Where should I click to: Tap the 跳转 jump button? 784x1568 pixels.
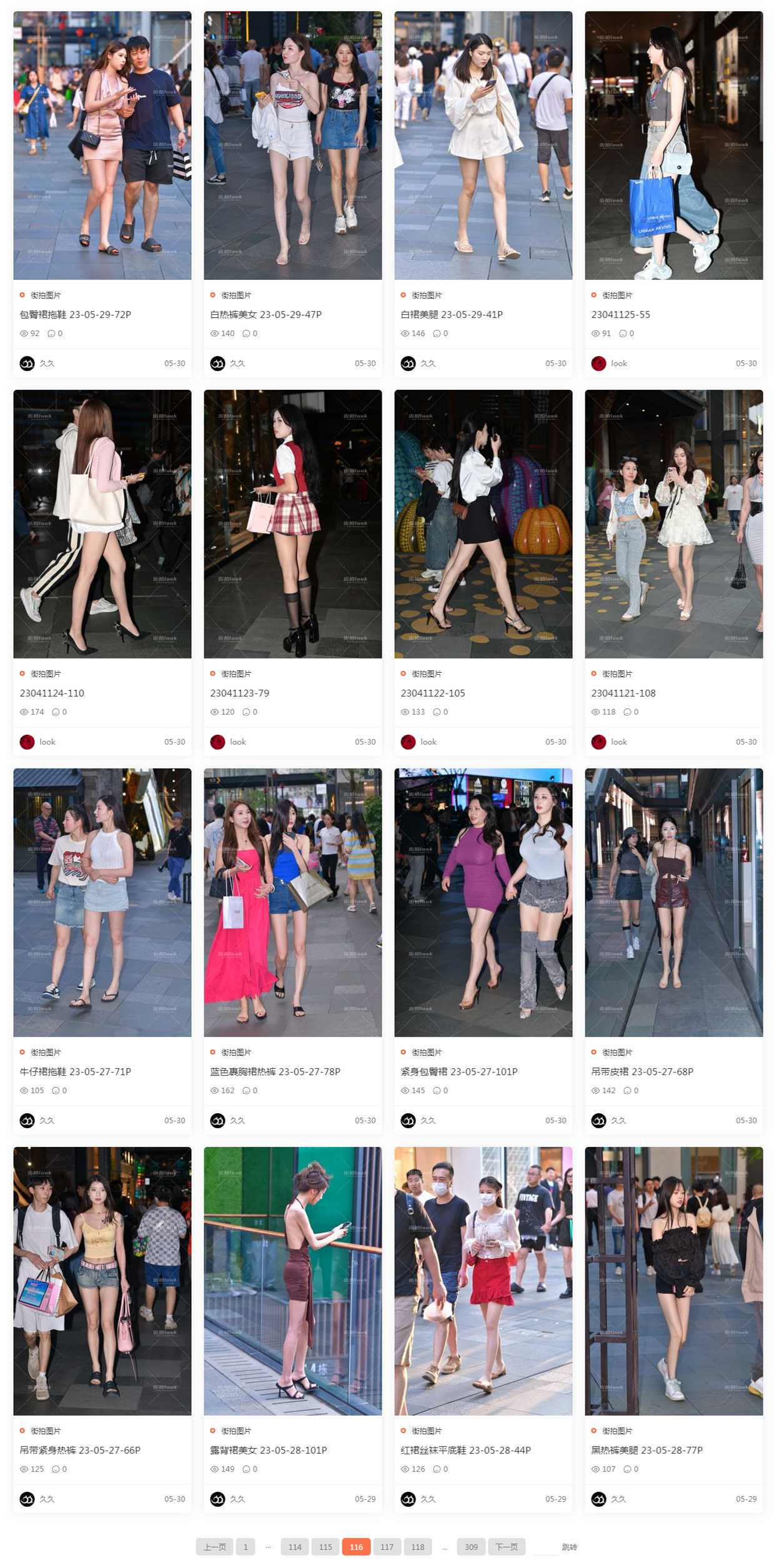[x=569, y=1547]
